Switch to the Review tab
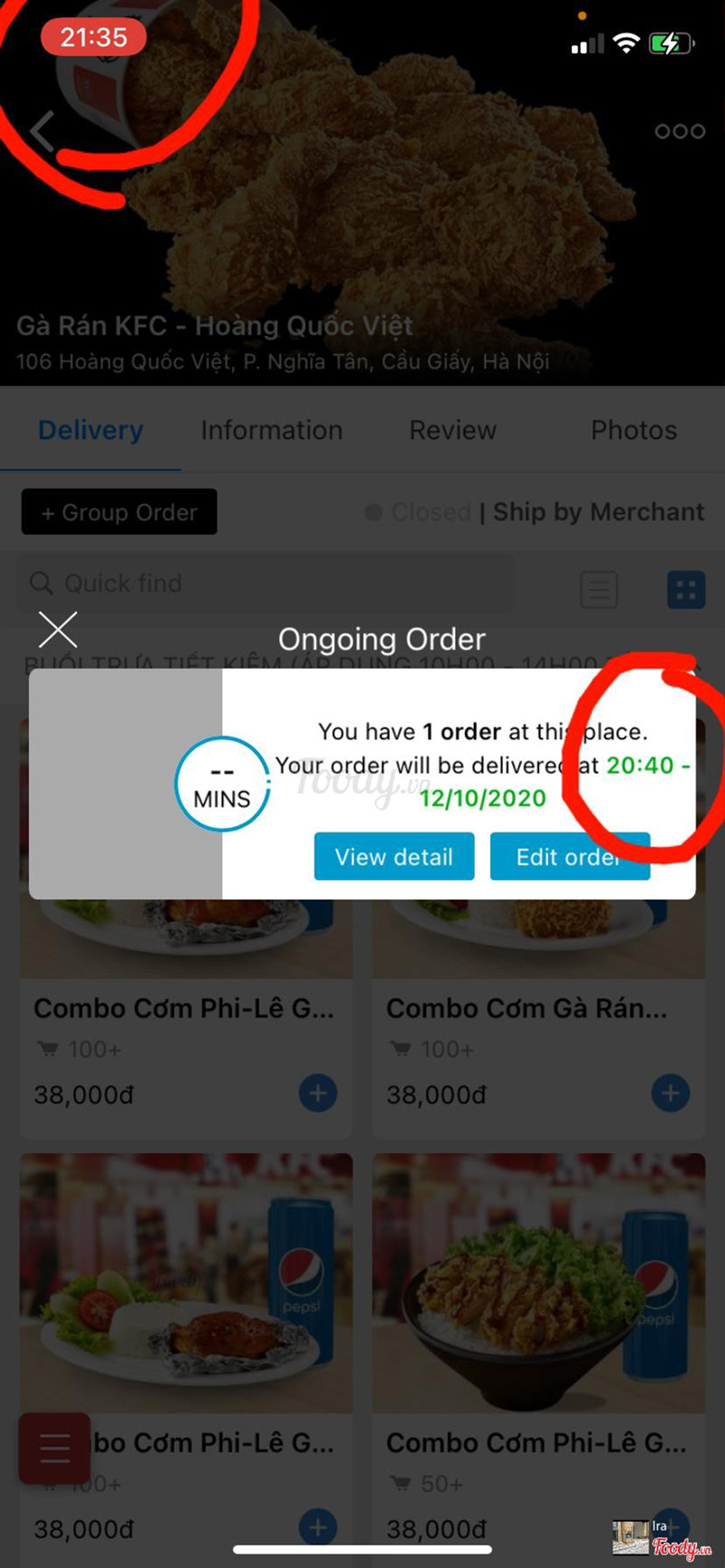This screenshot has width=725, height=1568. coord(453,430)
